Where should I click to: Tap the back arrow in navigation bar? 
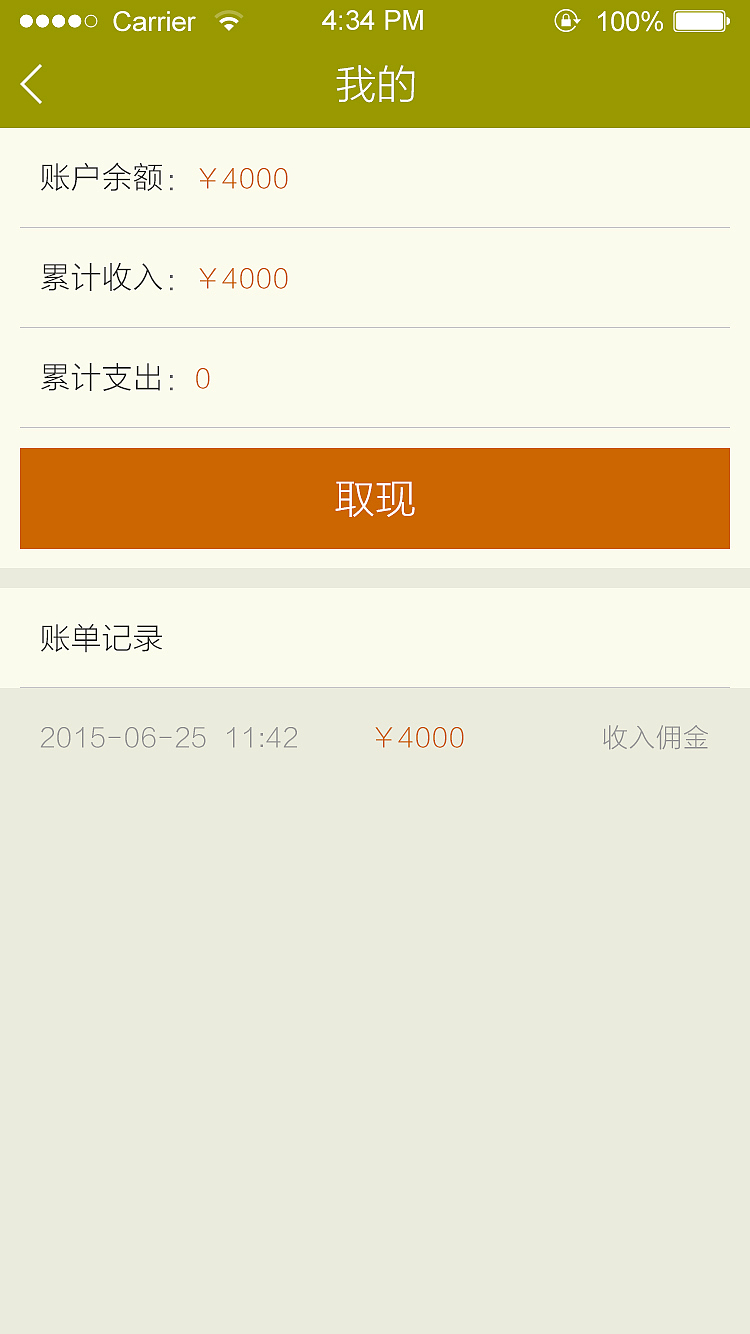point(30,84)
